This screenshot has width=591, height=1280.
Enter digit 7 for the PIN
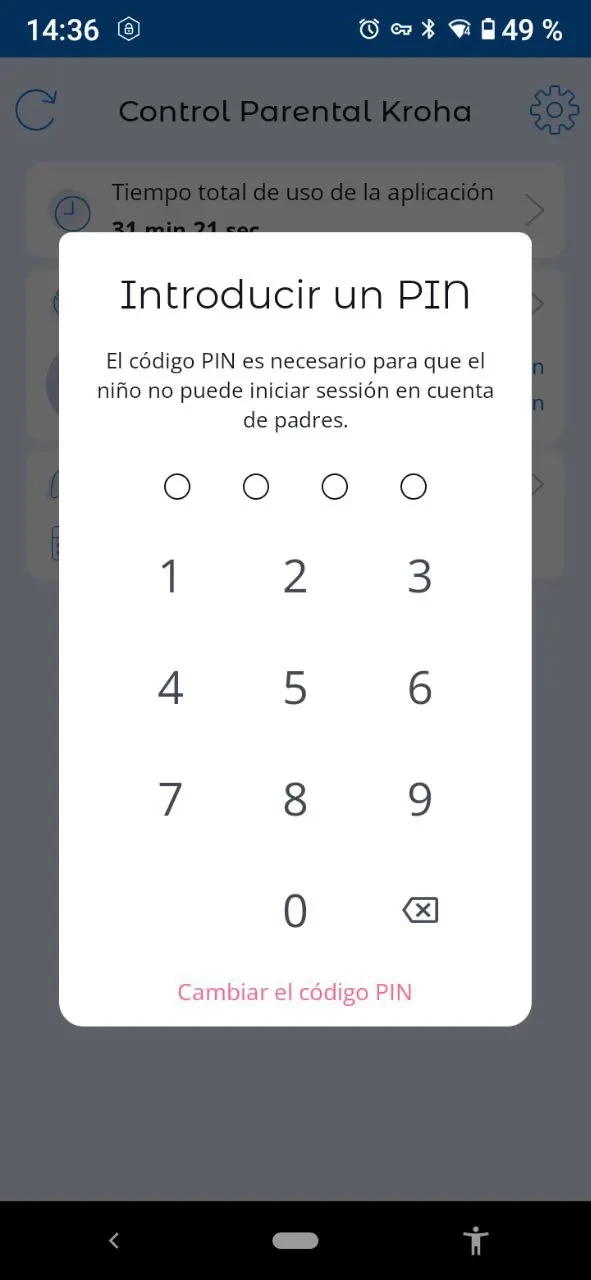(170, 800)
